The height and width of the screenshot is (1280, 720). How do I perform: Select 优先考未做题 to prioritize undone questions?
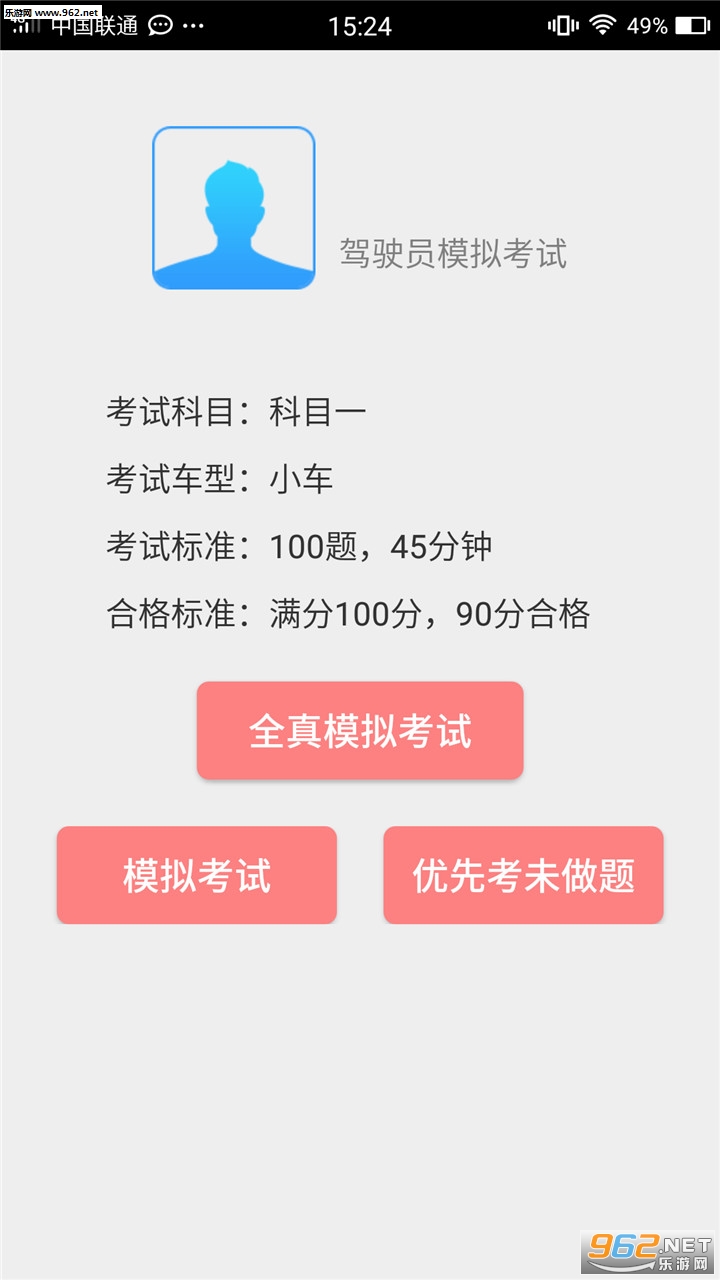click(523, 875)
